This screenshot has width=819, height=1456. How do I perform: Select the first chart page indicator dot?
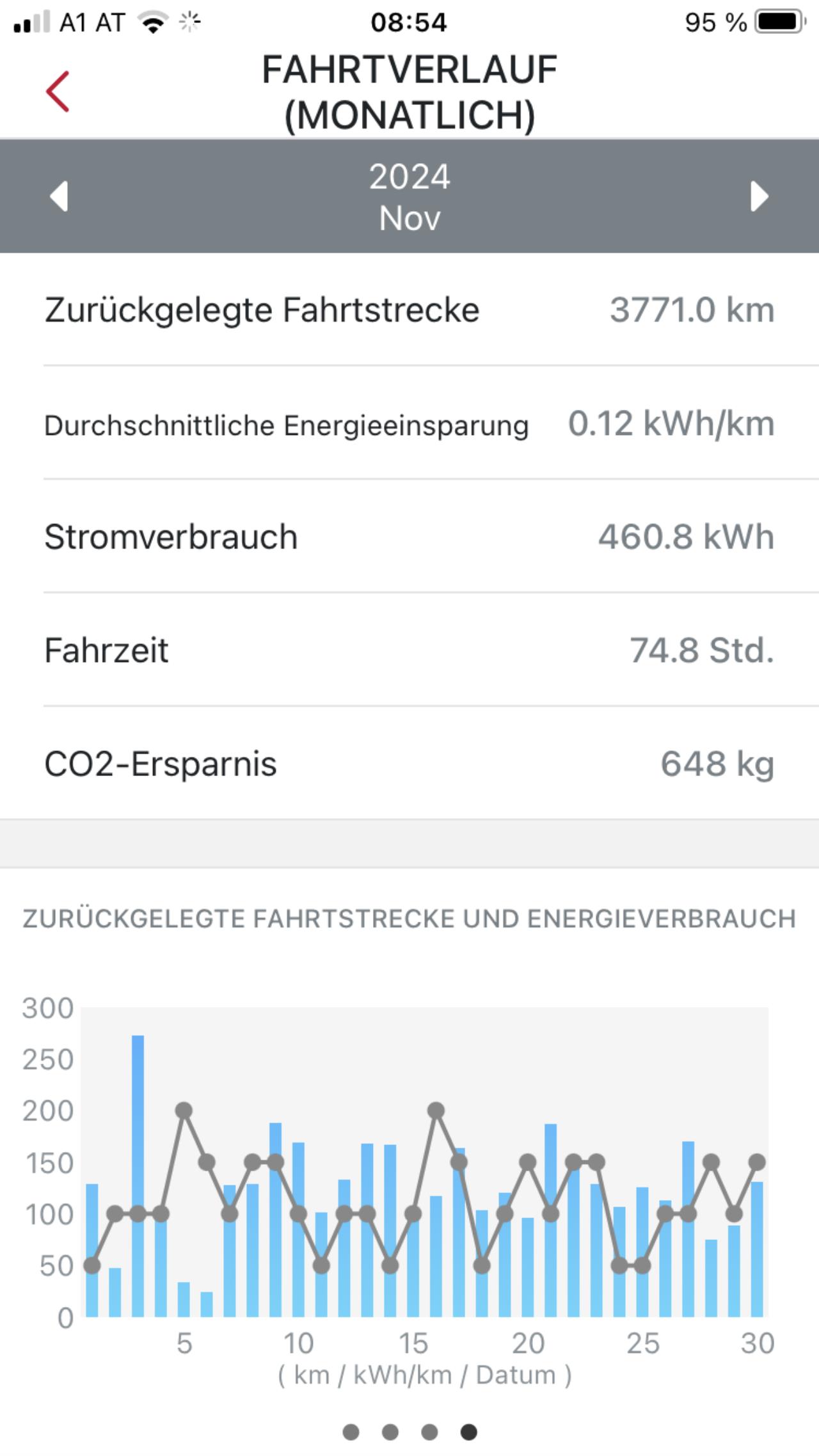click(351, 1432)
